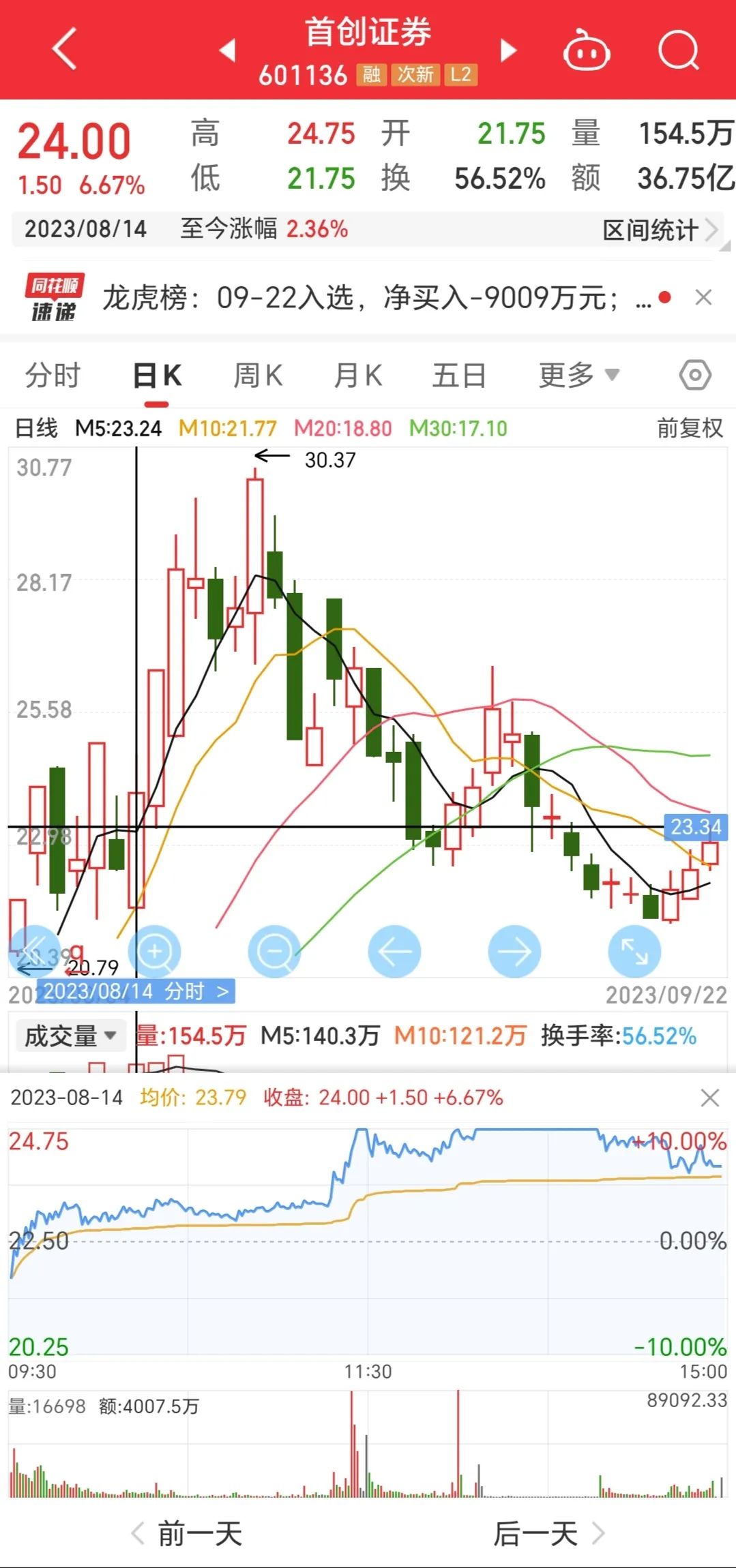Switch to the next stock
Viewport: 736px width, 1568px height.
(508, 50)
